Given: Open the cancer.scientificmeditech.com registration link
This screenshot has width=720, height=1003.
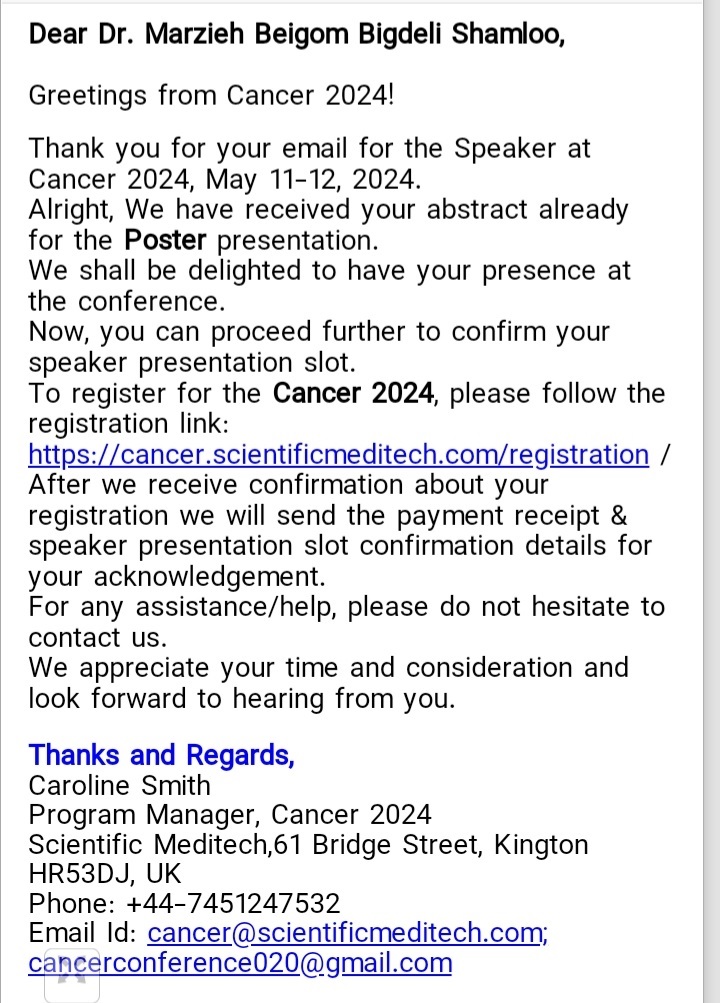Looking at the screenshot, I should (338, 454).
